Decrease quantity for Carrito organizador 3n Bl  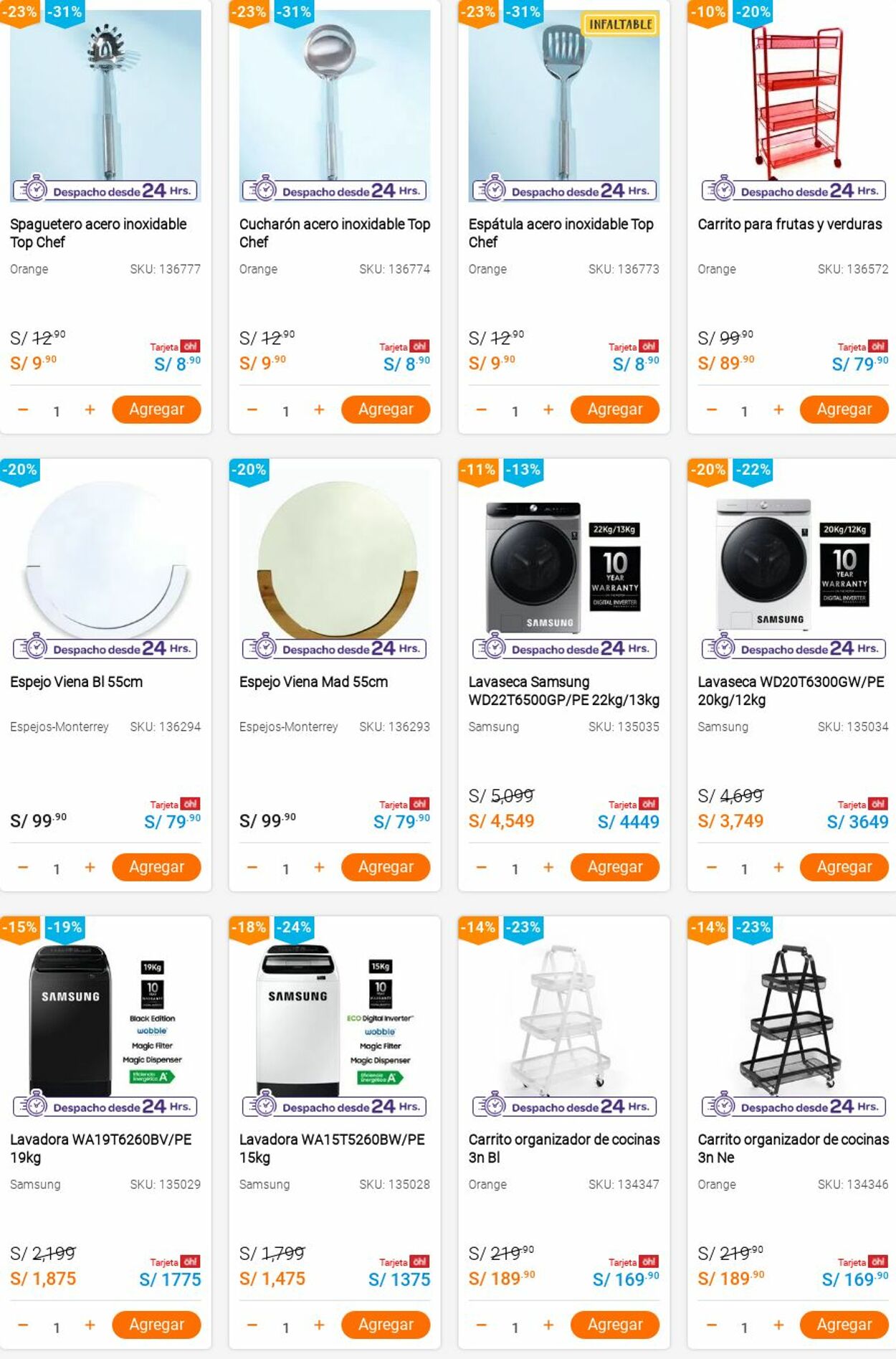(x=482, y=1325)
